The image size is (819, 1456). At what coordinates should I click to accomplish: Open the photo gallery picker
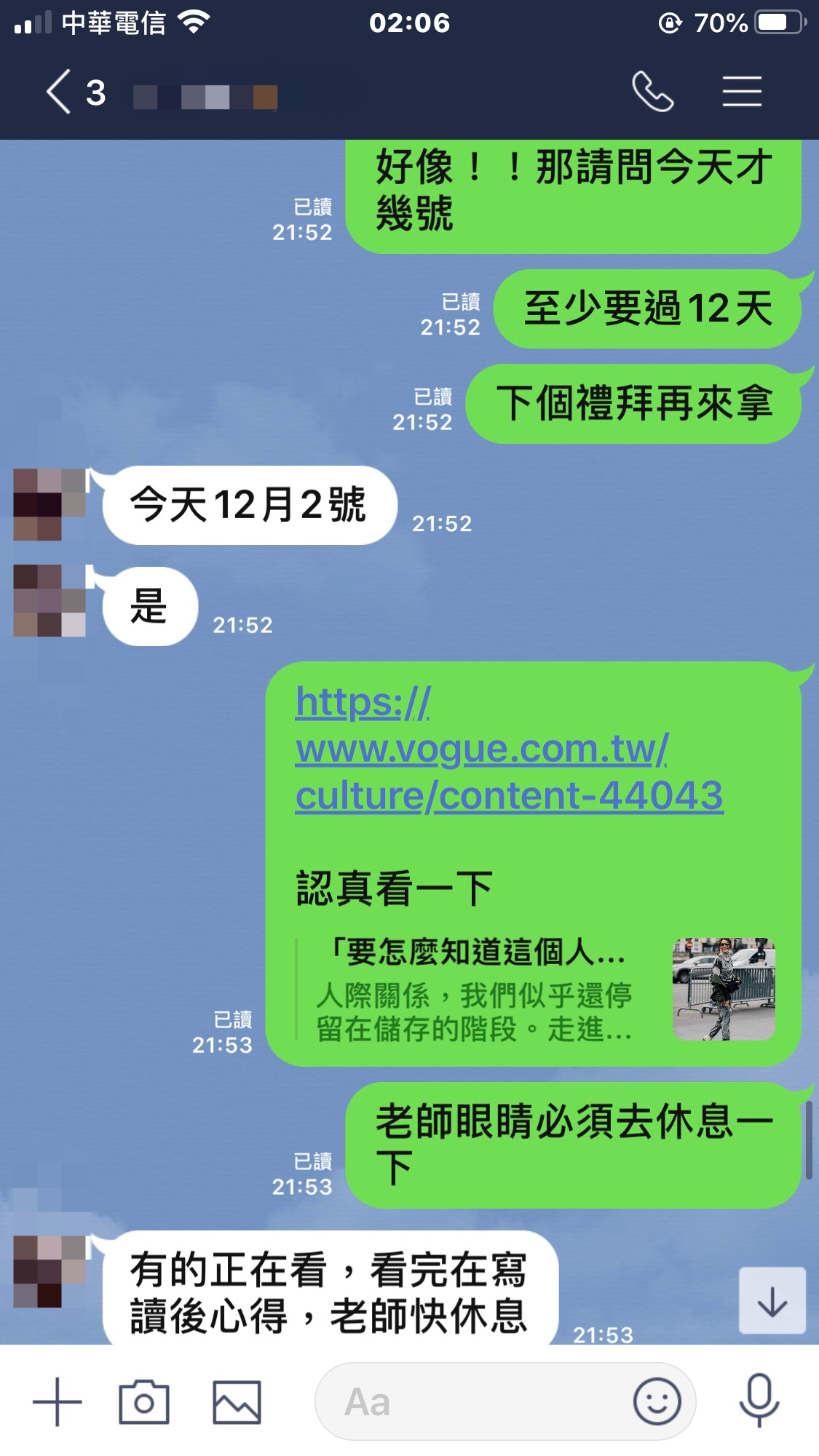237,1401
